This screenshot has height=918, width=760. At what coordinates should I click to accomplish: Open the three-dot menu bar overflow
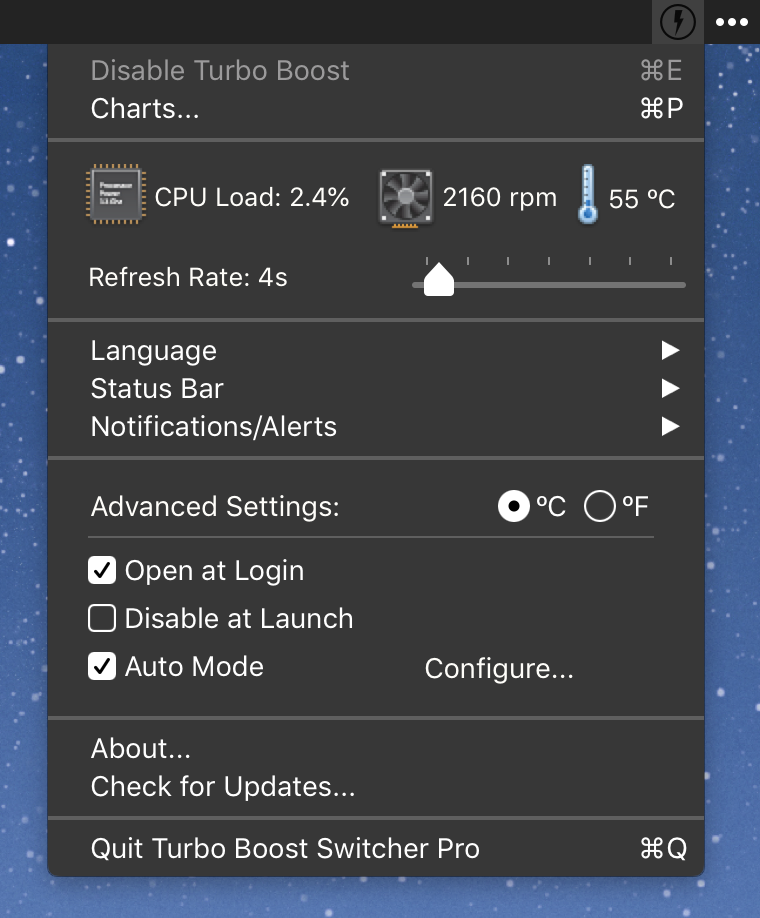pyautogui.click(x=732, y=21)
